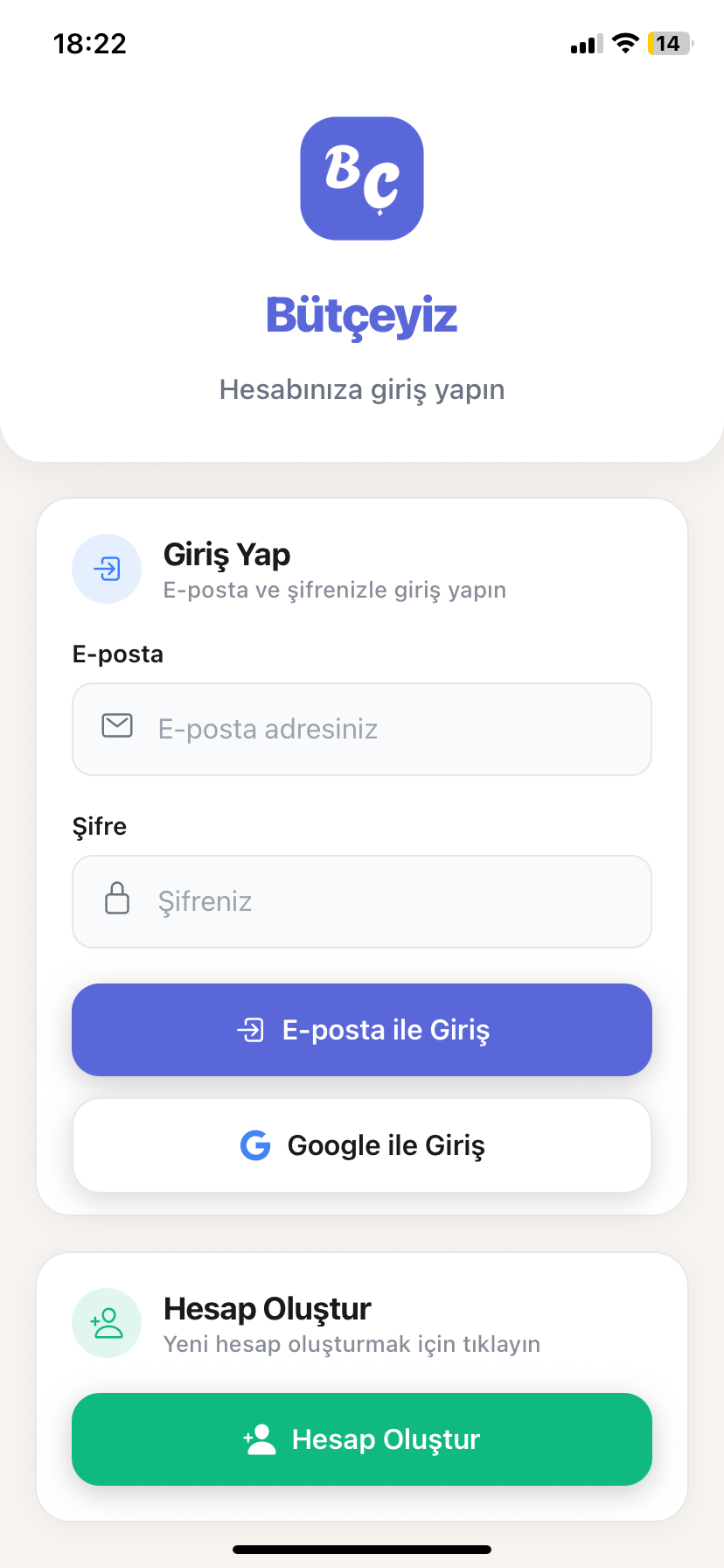Continue with Google ile Giriş
Viewport: 724px width, 1568px height.
362,1145
